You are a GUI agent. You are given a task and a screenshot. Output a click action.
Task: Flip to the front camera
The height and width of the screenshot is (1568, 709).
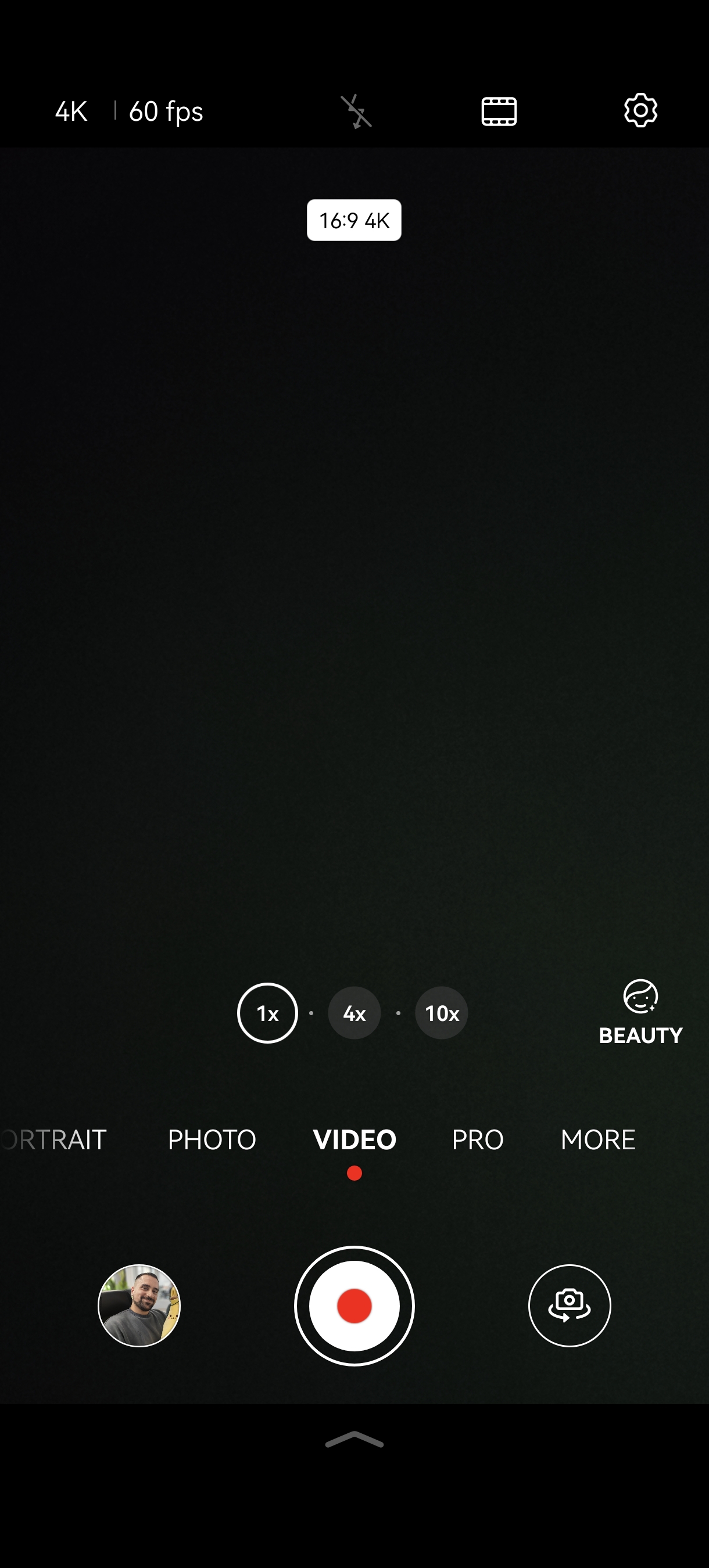coord(570,1306)
